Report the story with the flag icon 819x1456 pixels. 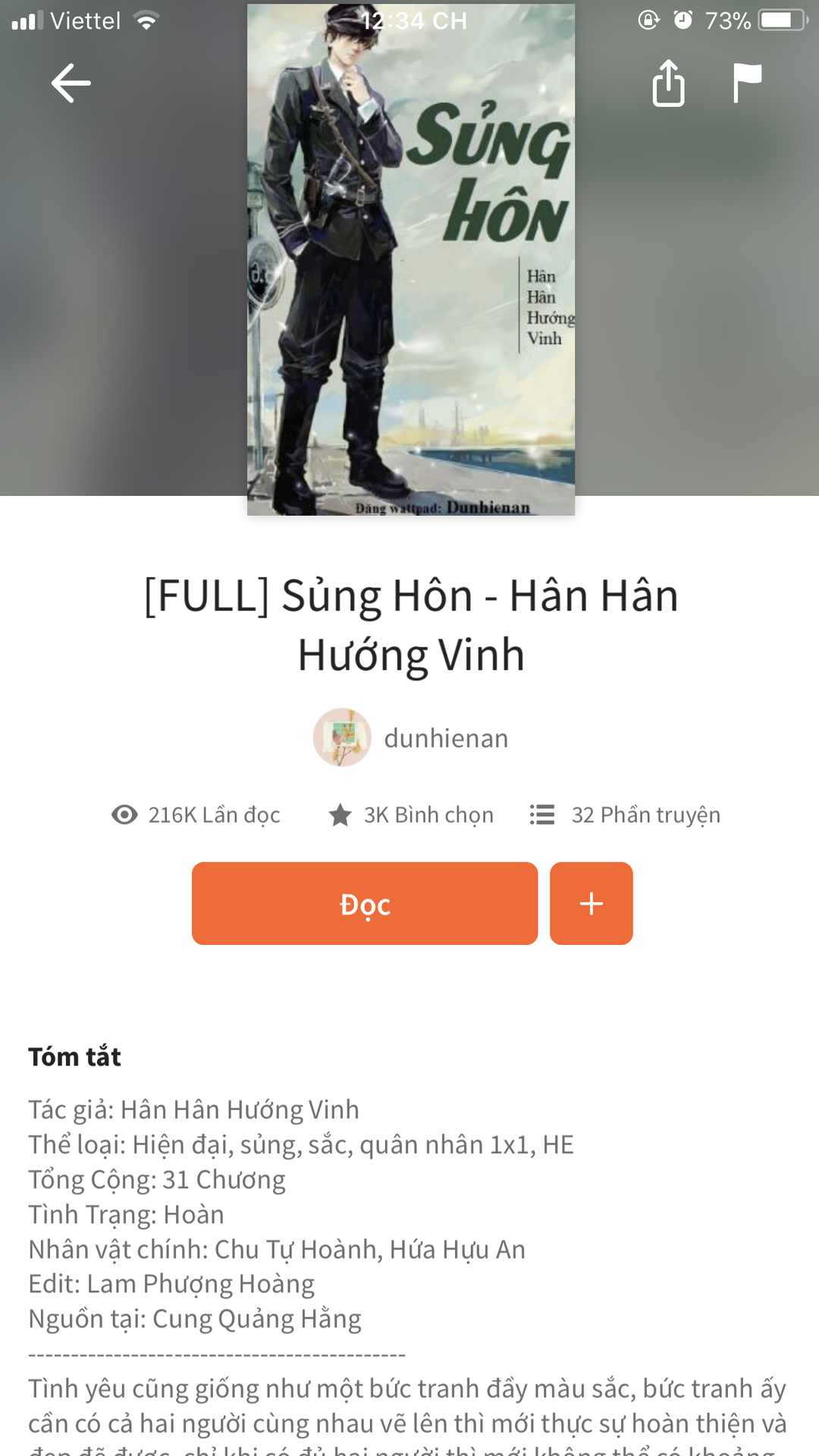(747, 83)
